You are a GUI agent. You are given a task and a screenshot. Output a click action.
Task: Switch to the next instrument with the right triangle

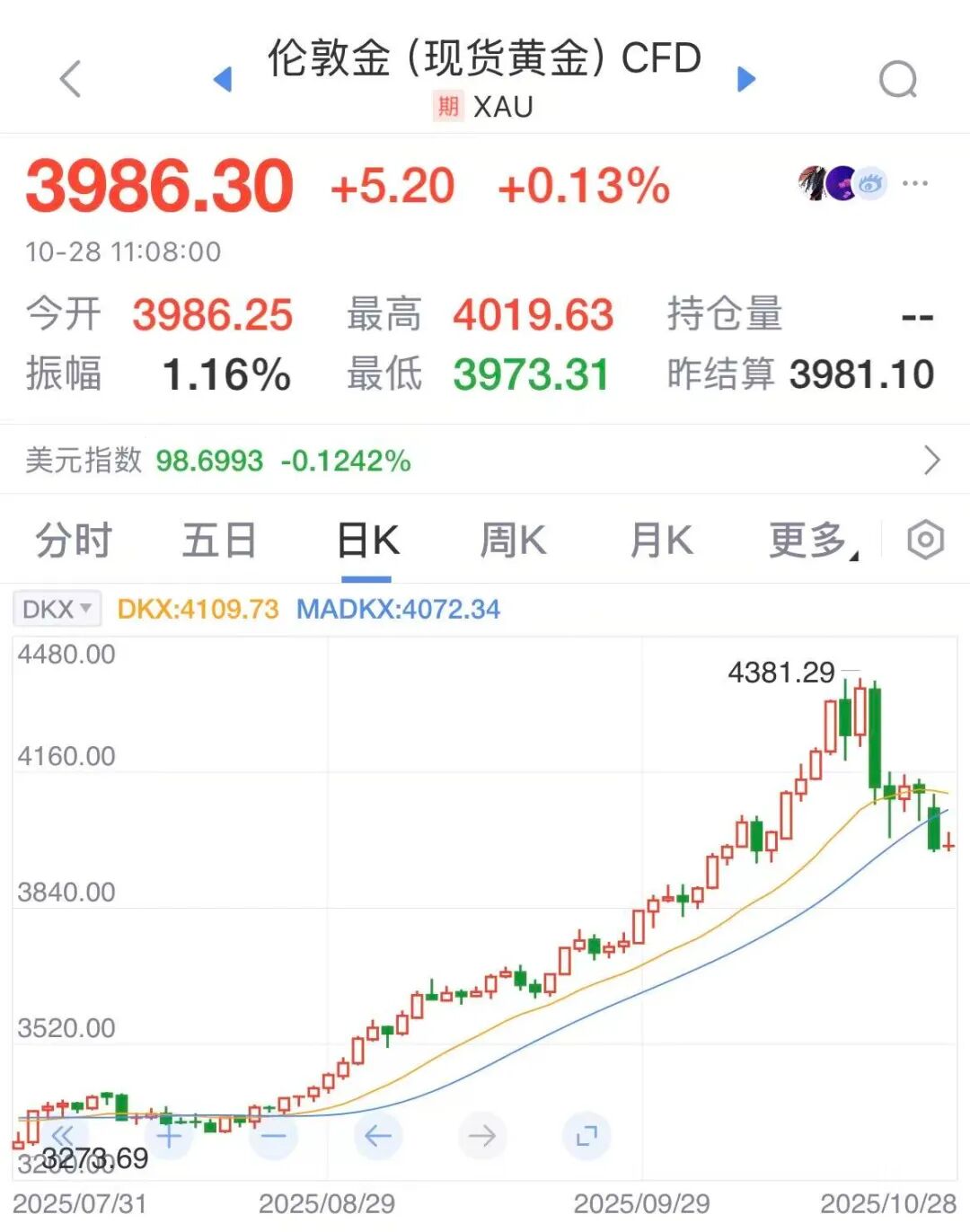[745, 79]
